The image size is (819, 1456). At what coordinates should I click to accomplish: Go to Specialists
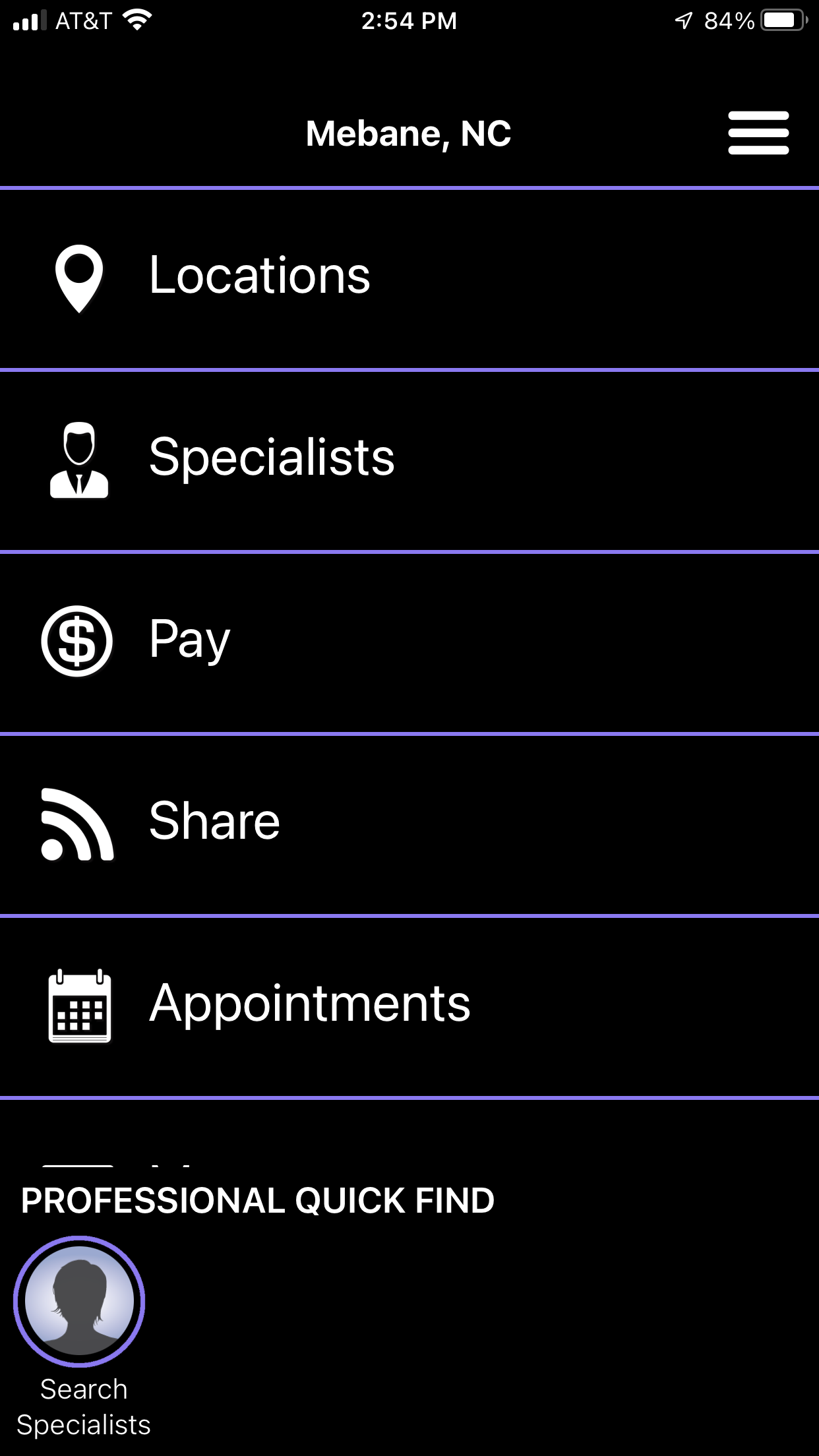coord(272,458)
